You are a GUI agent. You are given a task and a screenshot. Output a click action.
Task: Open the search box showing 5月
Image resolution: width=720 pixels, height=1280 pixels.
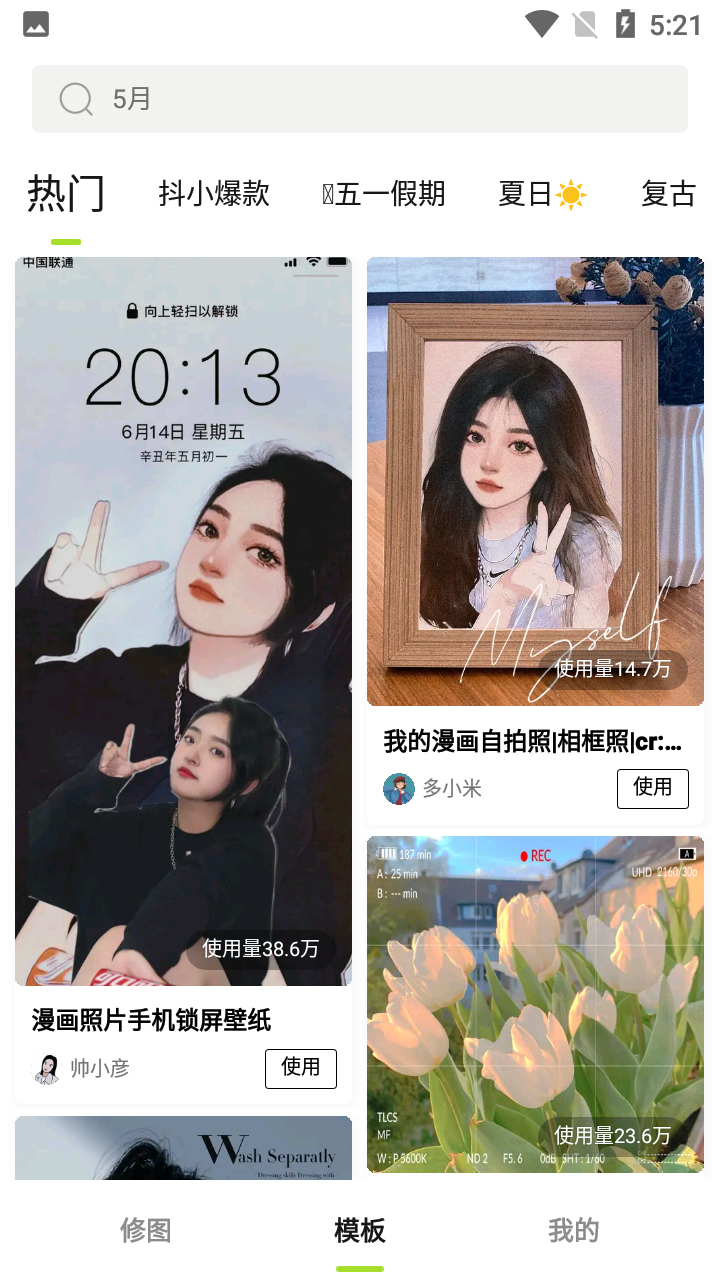pos(360,99)
